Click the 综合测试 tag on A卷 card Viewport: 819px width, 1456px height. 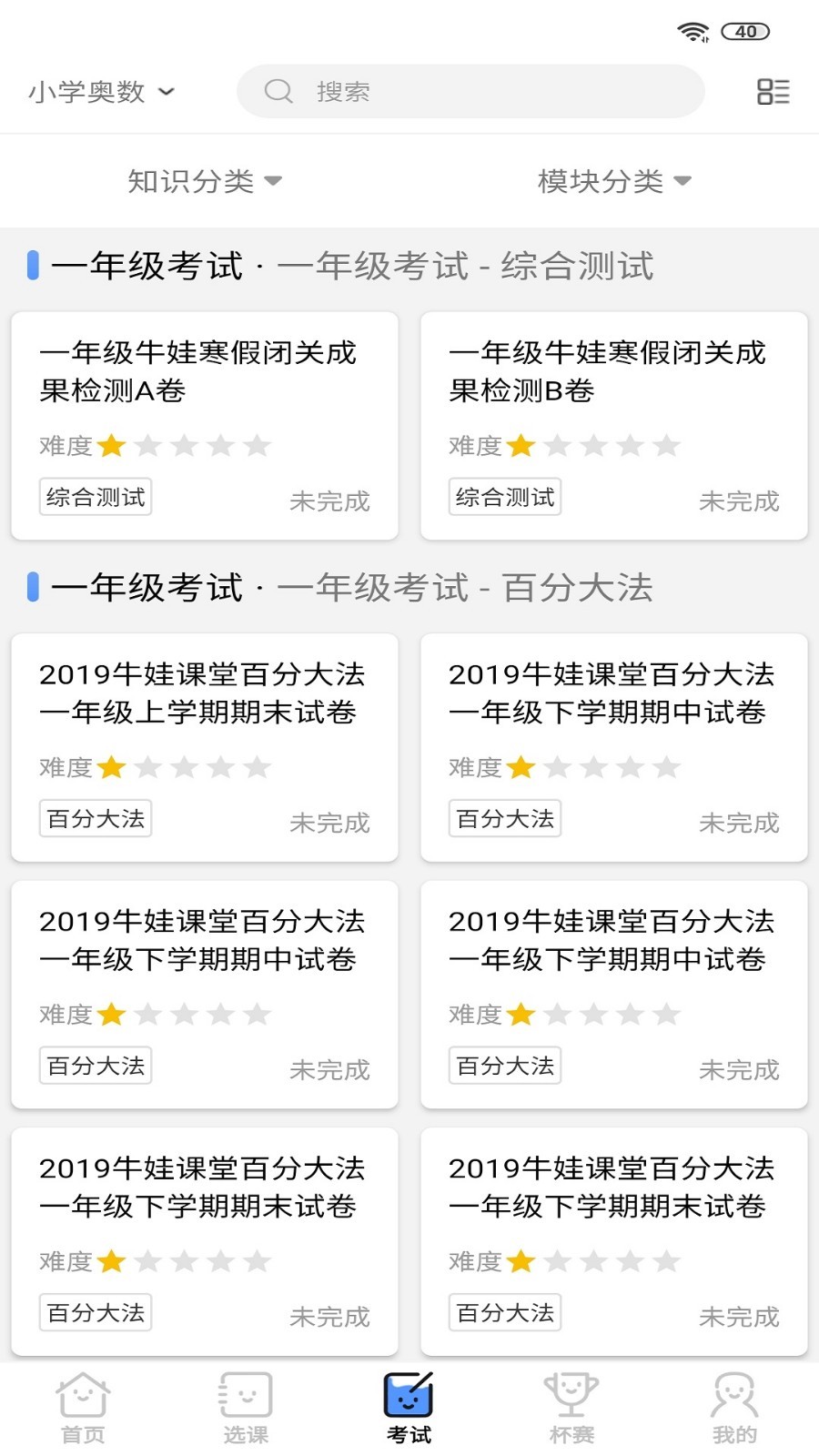point(95,496)
